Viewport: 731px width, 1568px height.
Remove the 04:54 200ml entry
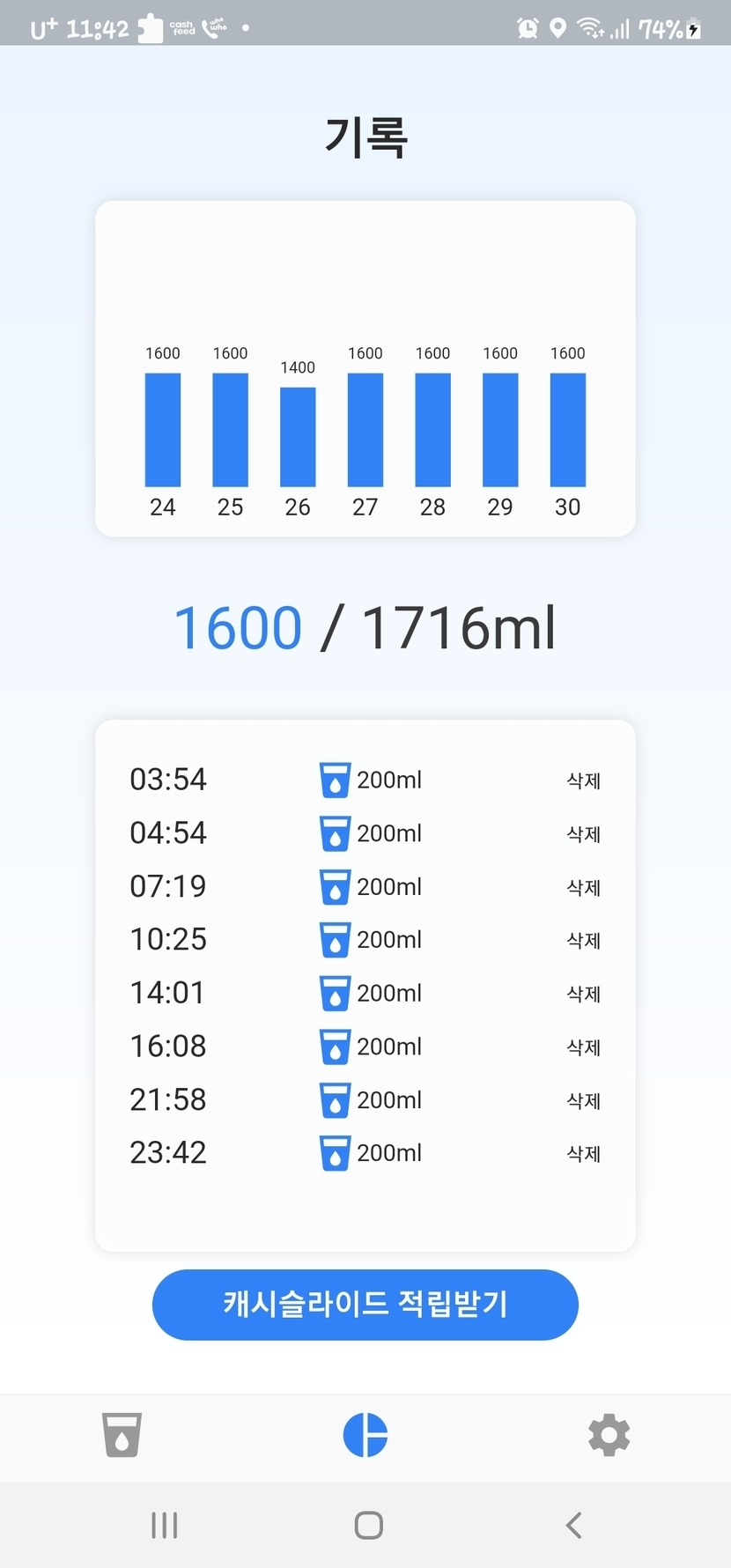click(x=583, y=834)
